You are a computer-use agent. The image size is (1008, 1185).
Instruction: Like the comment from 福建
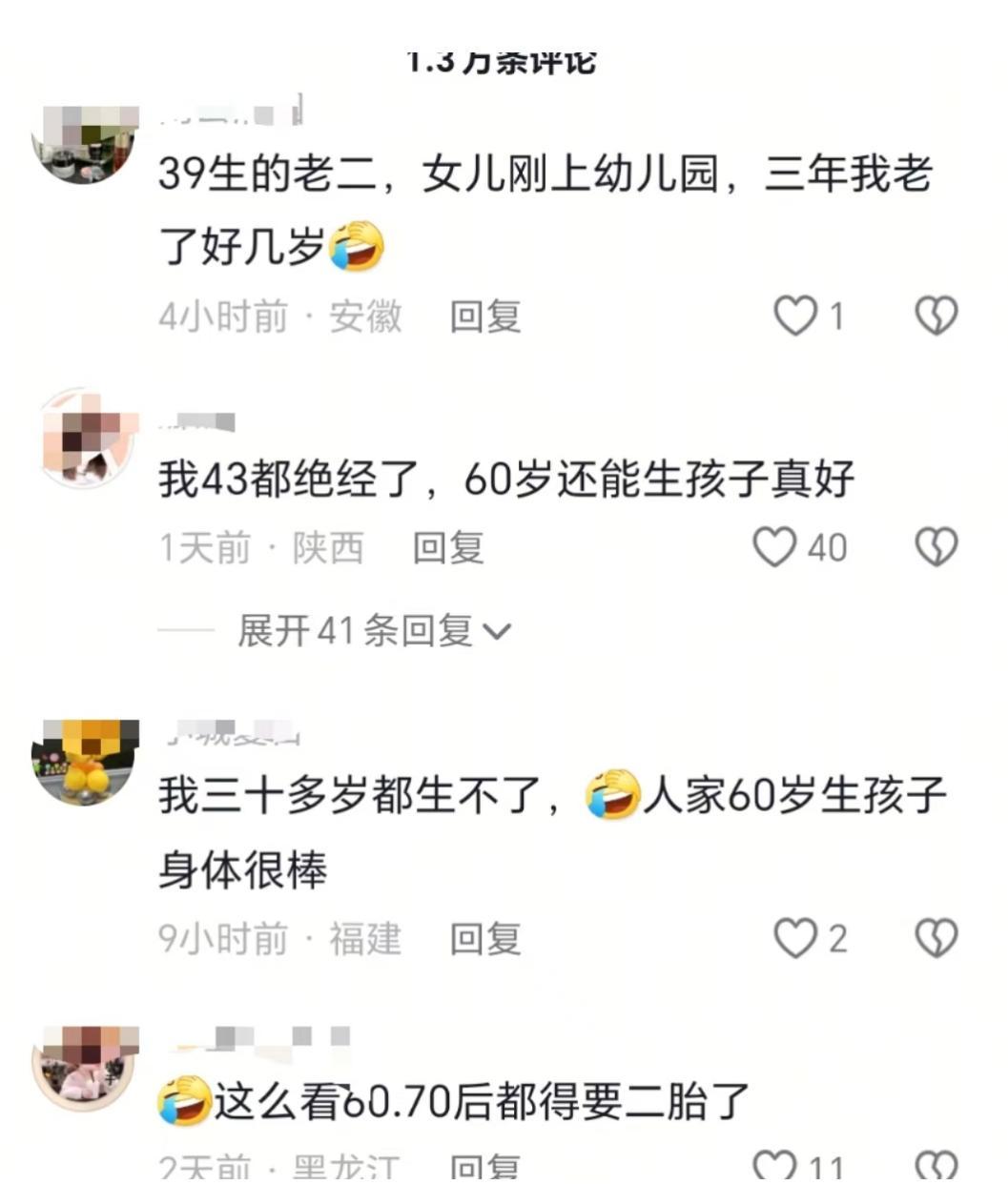tap(794, 938)
